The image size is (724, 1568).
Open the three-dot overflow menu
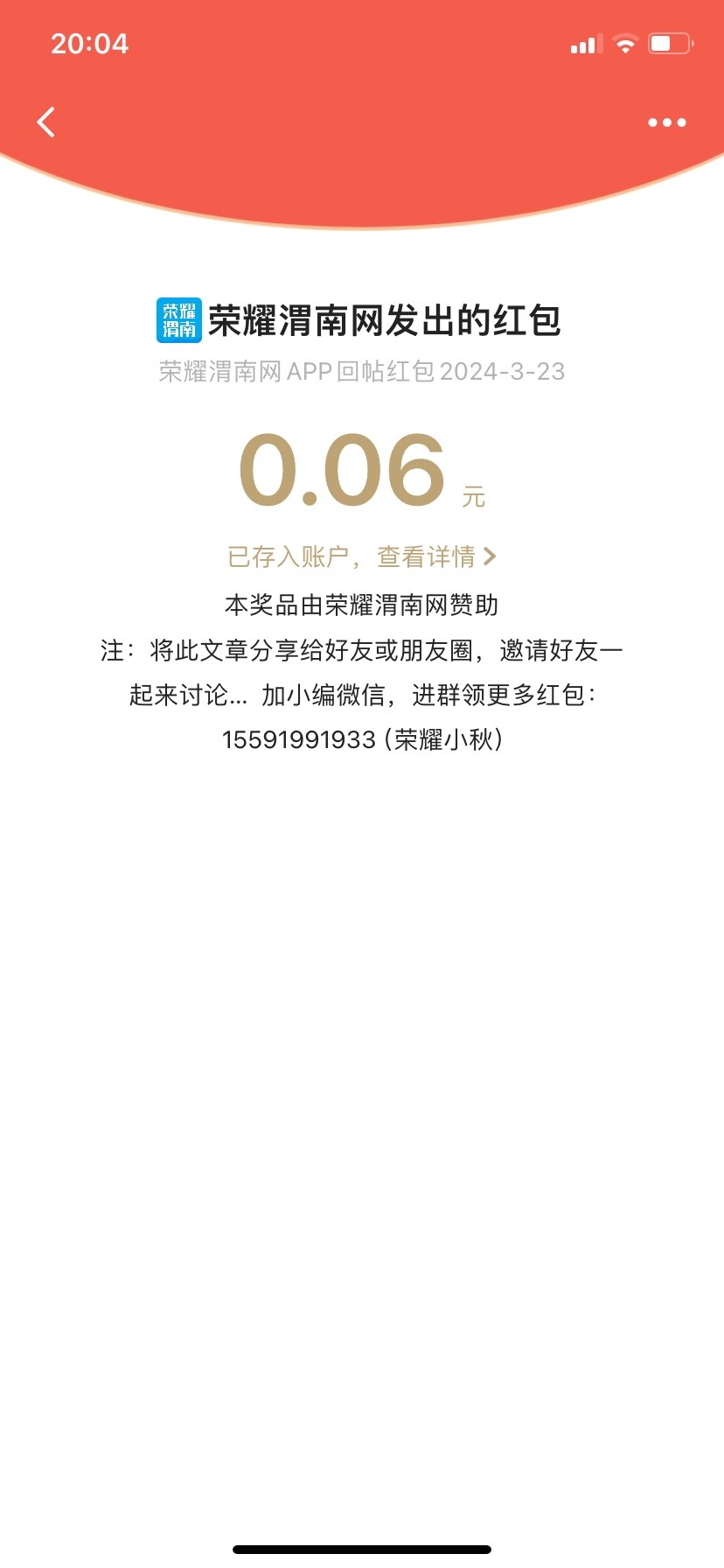tap(666, 122)
